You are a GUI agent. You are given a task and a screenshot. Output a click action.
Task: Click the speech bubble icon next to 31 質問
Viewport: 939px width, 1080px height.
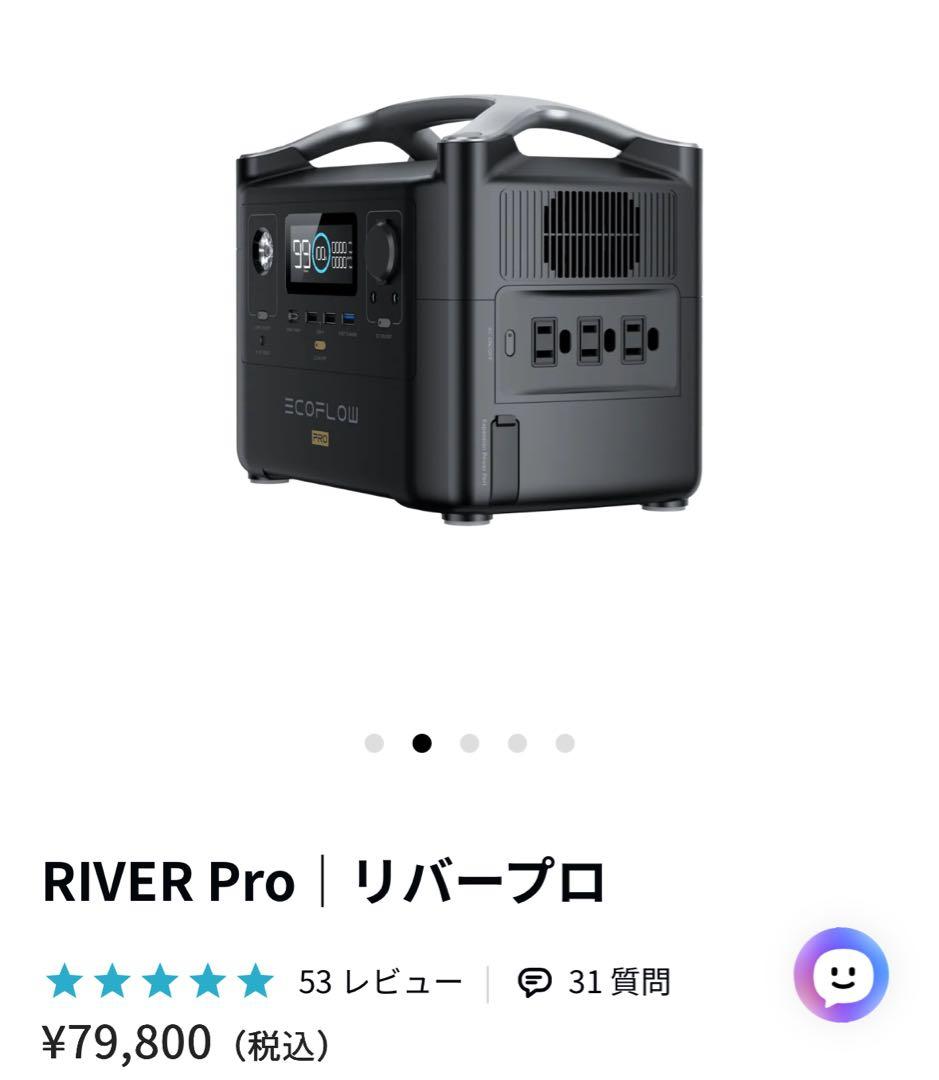point(534,982)
